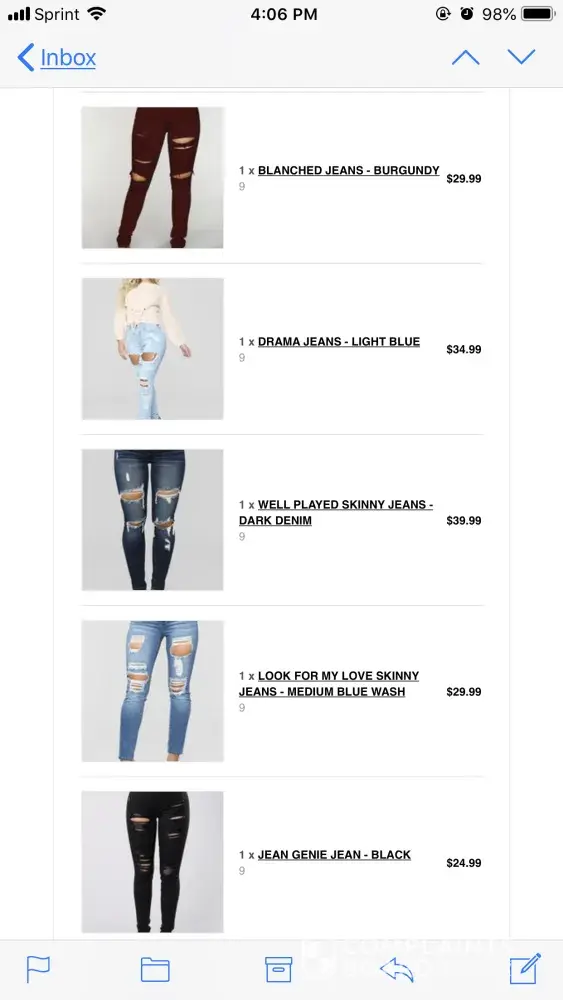Image resolution: width=563 pixels, height=1000 pixels.
Task: Archive this email
Action: [x=279, y=969]
